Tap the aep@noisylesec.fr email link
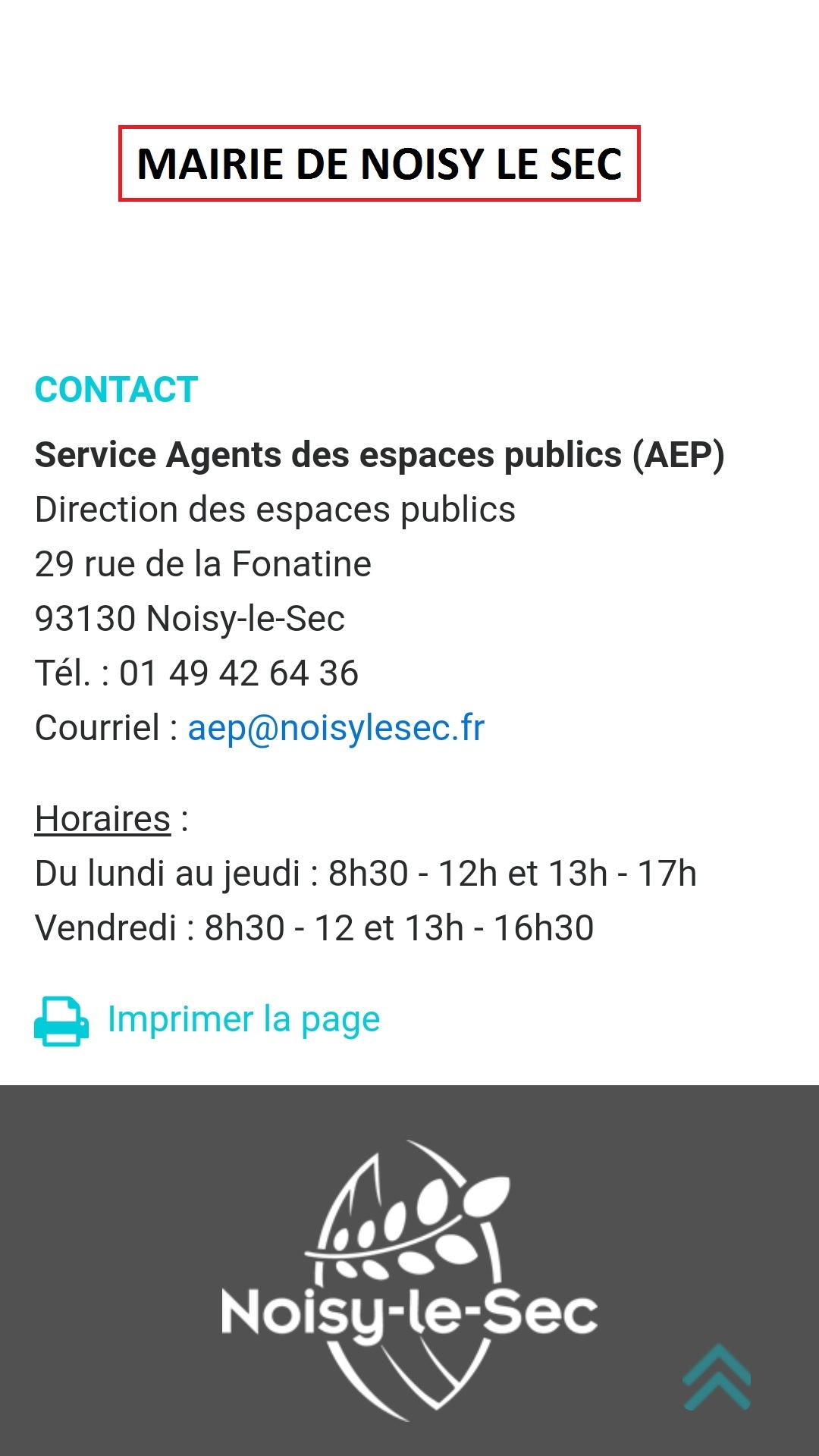 pos(336,728)
